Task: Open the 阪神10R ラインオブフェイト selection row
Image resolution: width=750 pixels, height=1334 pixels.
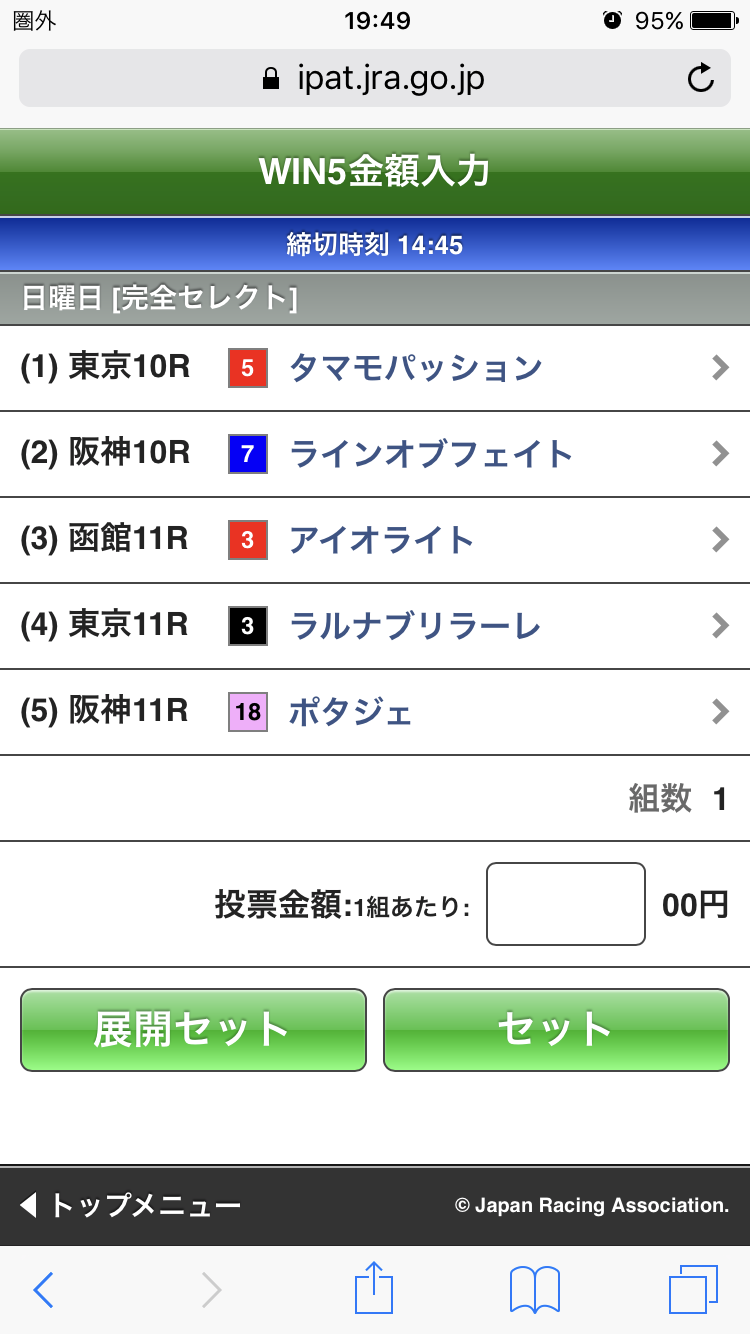Action: pyautogui.click(x=375, y=454)
